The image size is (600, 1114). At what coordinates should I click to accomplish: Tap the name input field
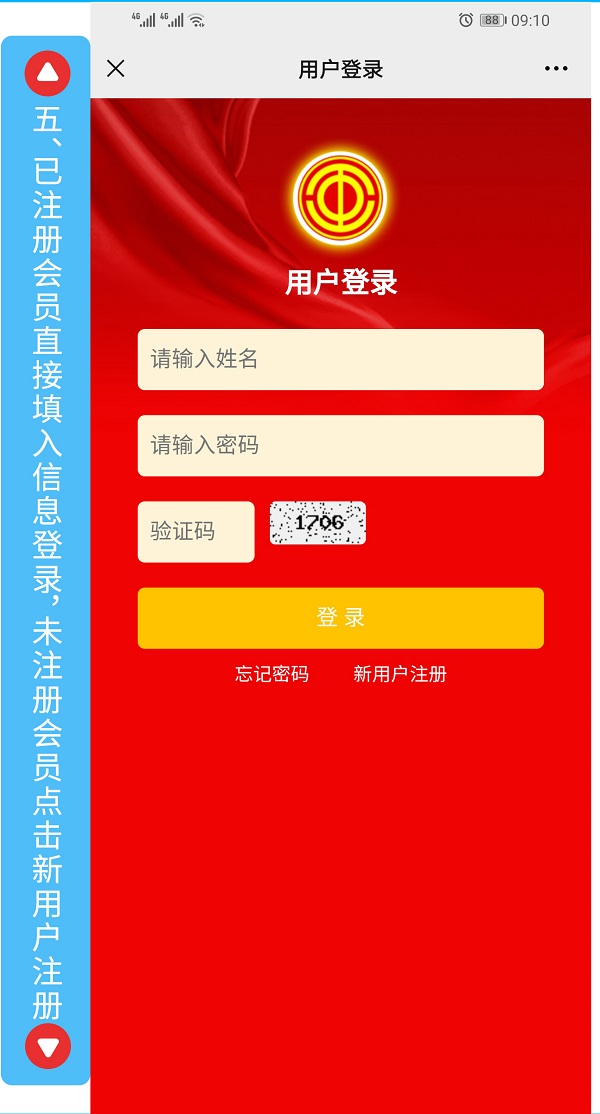(x=340, y=359)
